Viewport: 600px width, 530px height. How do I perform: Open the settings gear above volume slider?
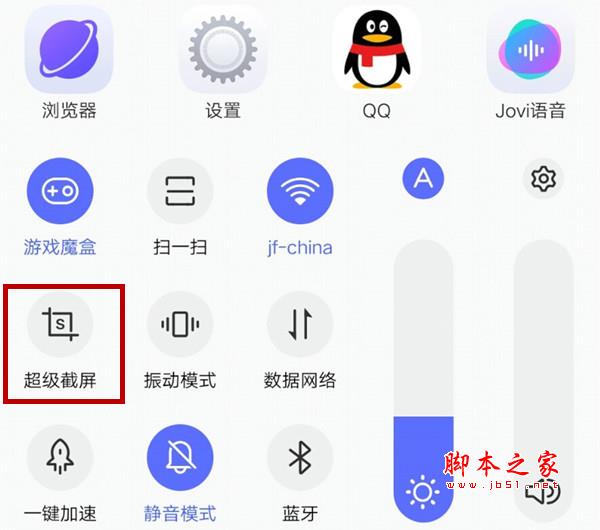click(543, 179)
